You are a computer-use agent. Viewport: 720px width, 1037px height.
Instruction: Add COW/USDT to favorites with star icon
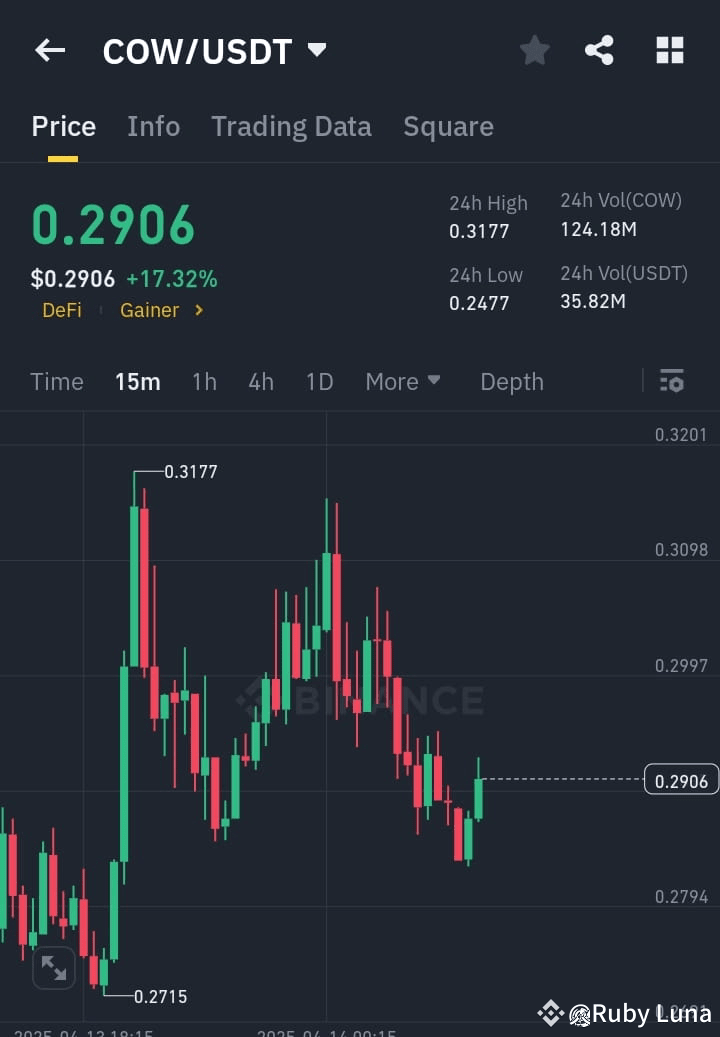(x=534, y=50)
